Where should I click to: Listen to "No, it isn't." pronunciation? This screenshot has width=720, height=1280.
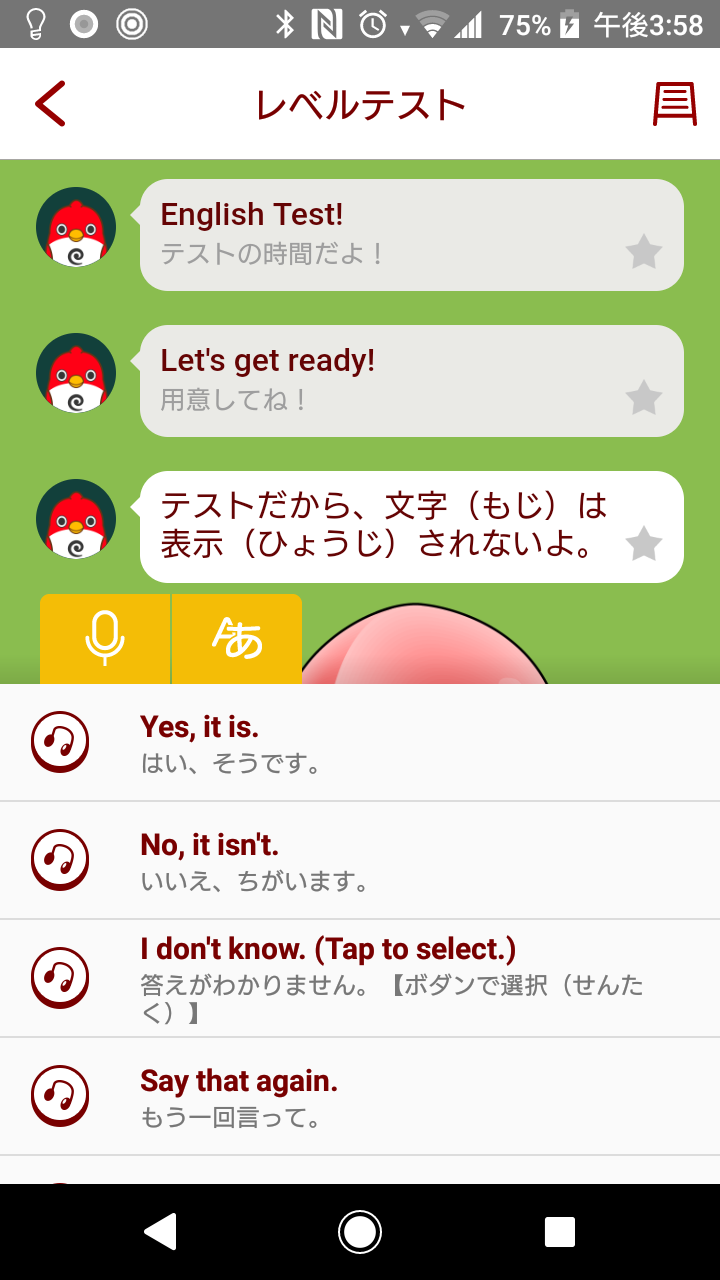coord(60,861)
